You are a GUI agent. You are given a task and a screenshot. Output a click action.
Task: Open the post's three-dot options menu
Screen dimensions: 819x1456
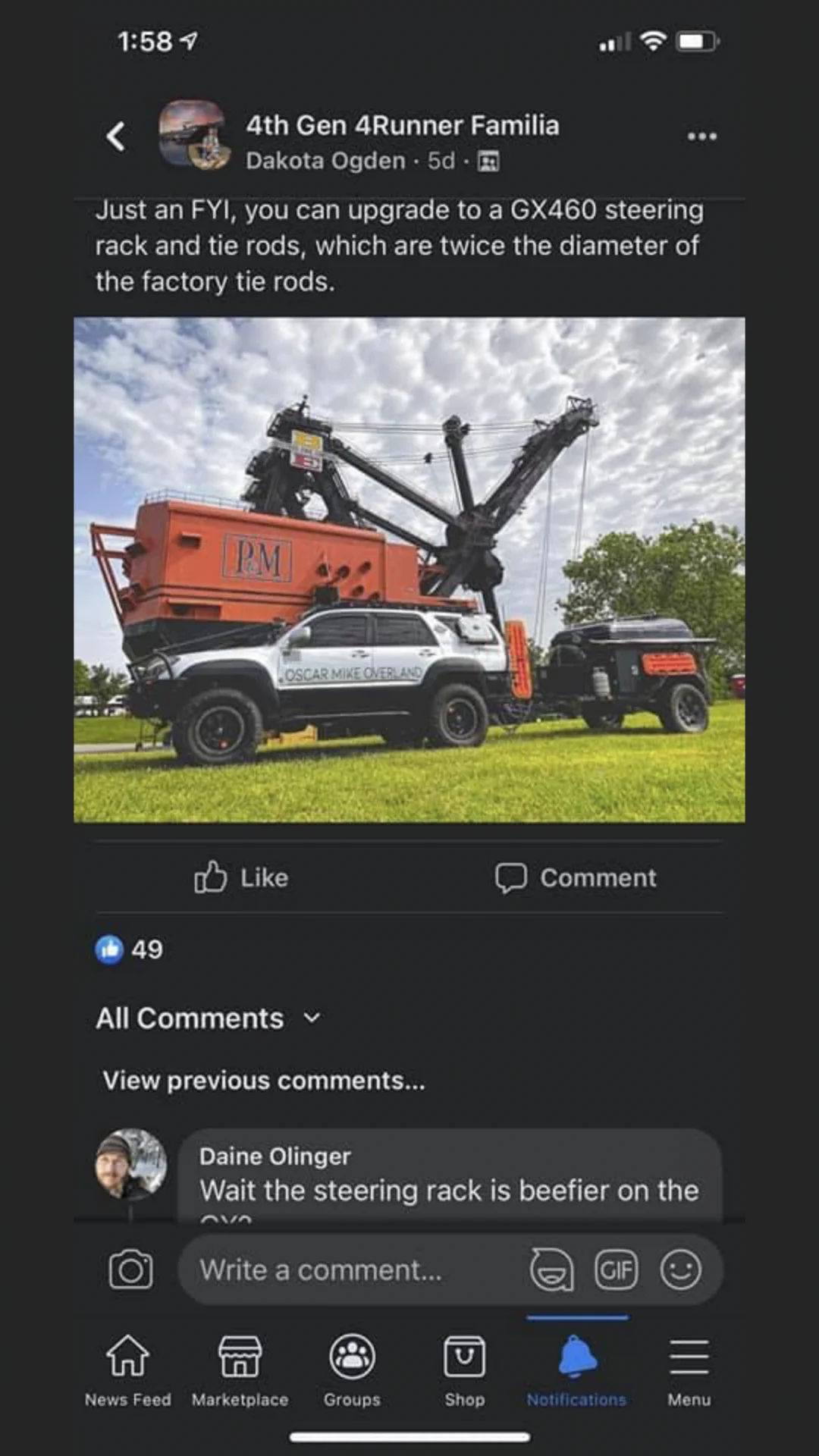tap(701, 136)
